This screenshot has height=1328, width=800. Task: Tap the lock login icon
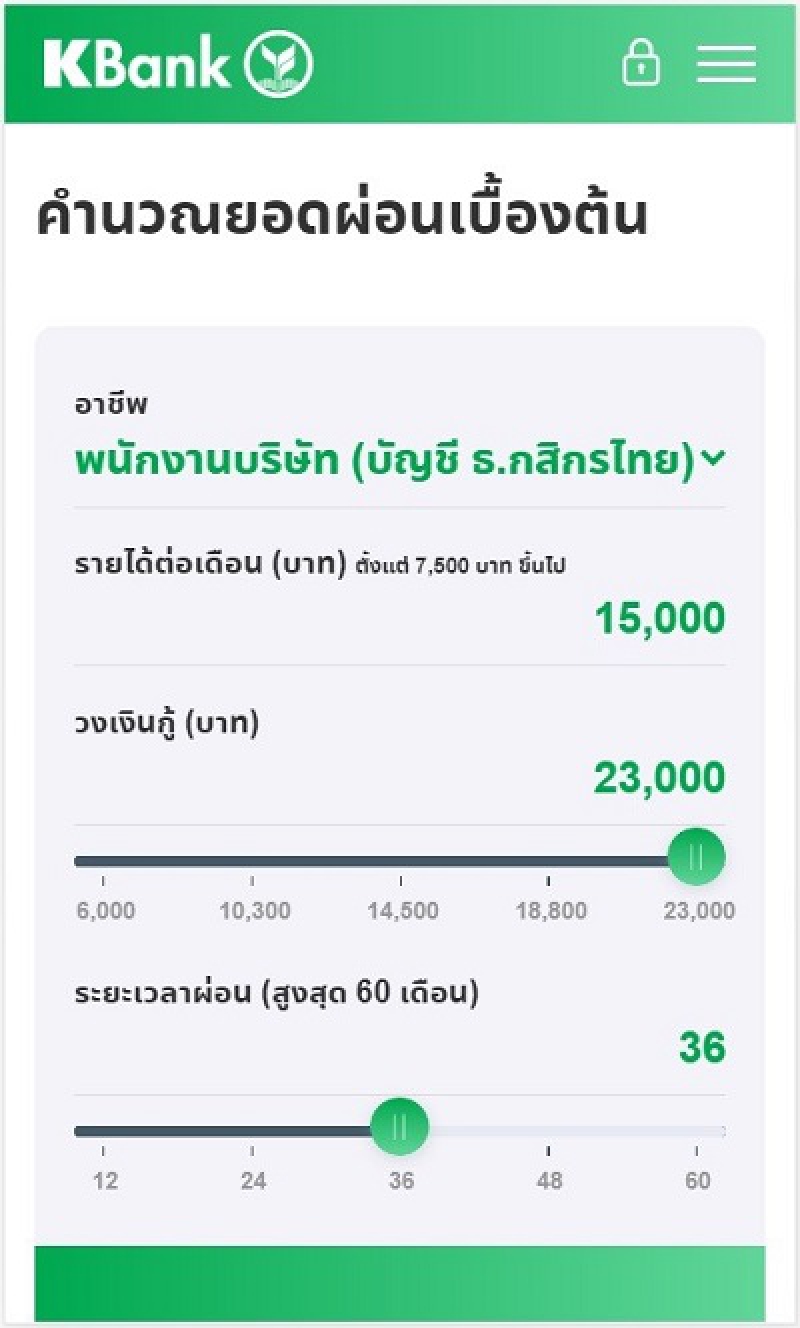641,62
